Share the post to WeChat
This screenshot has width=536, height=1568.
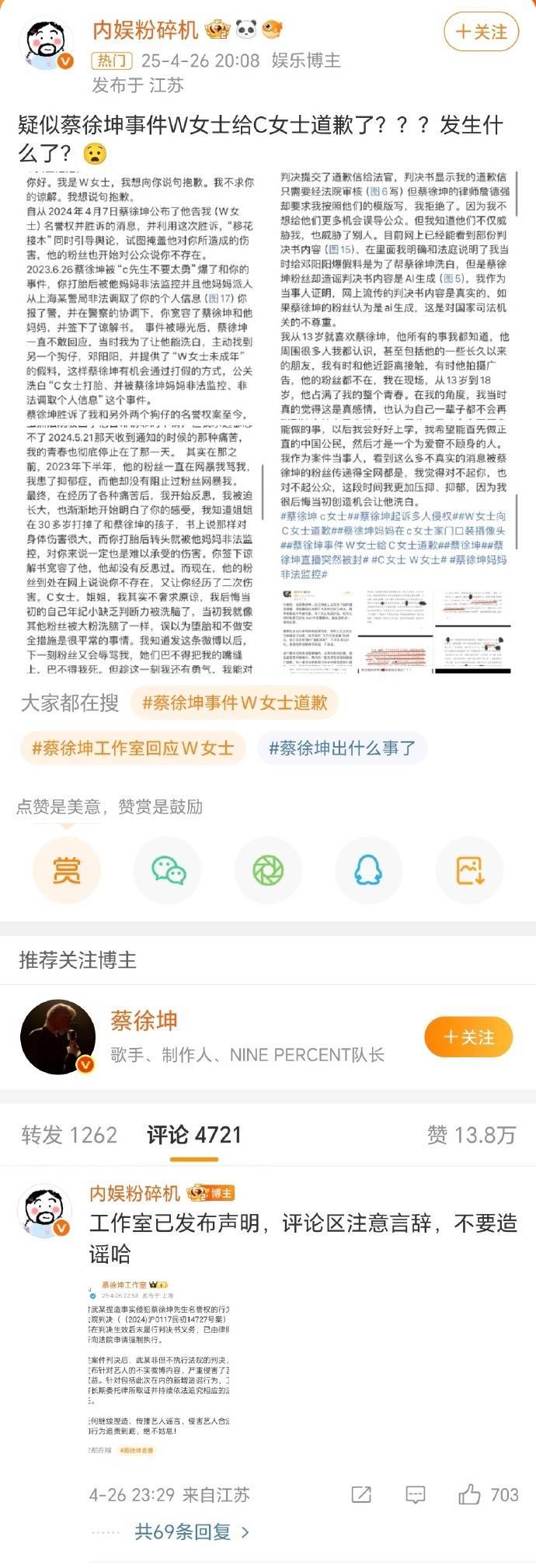pyautogui.click(x=168, y=870)
